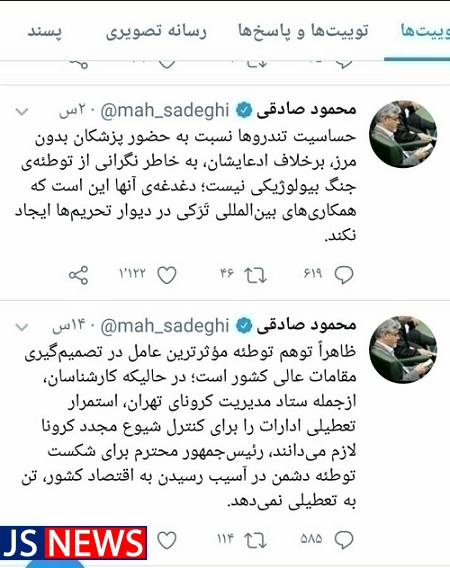
Task: Open the profile photo on the ۲۰س tweet
Action: pos(403,134)
